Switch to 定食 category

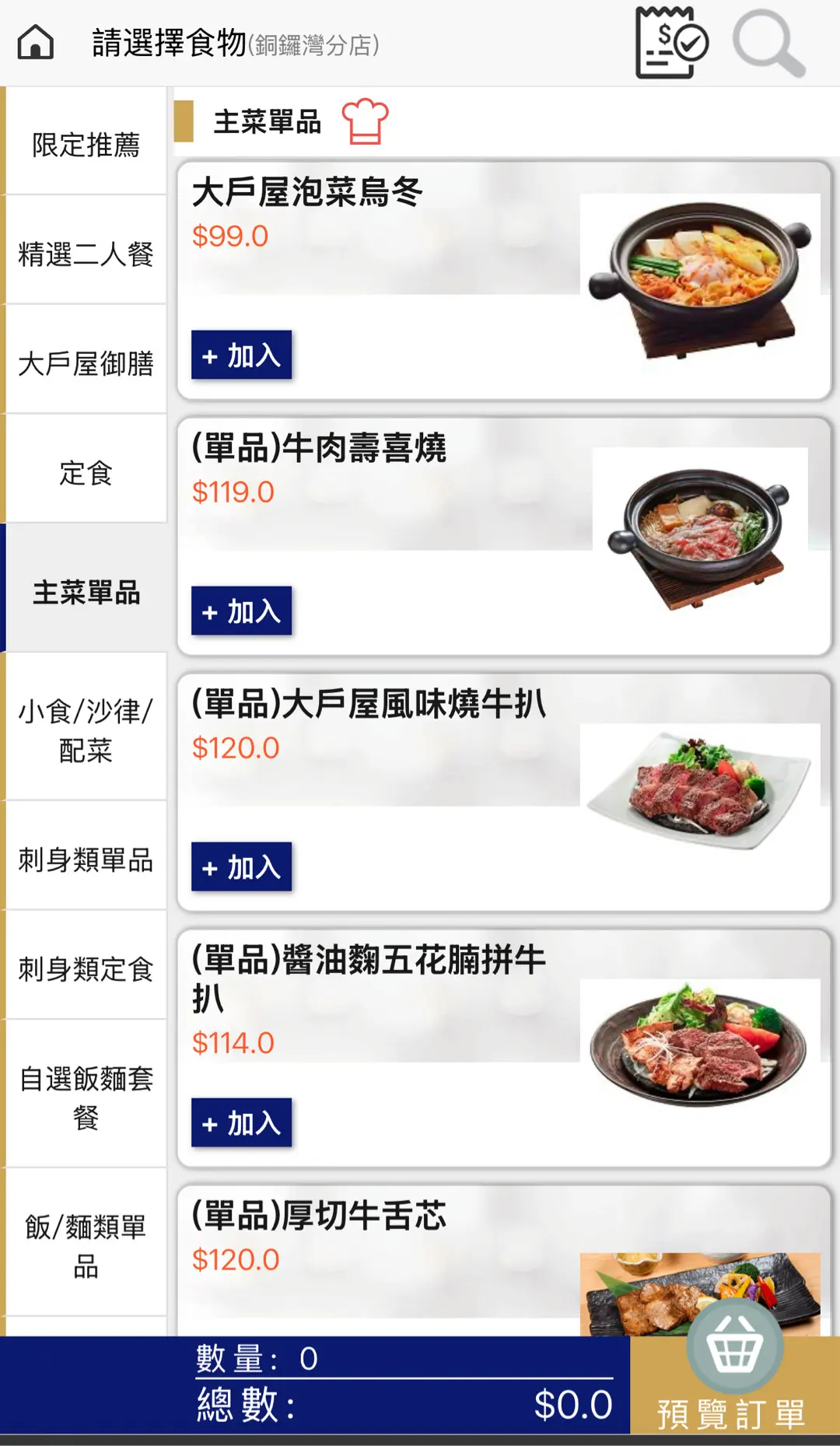[x=86, y=472]
